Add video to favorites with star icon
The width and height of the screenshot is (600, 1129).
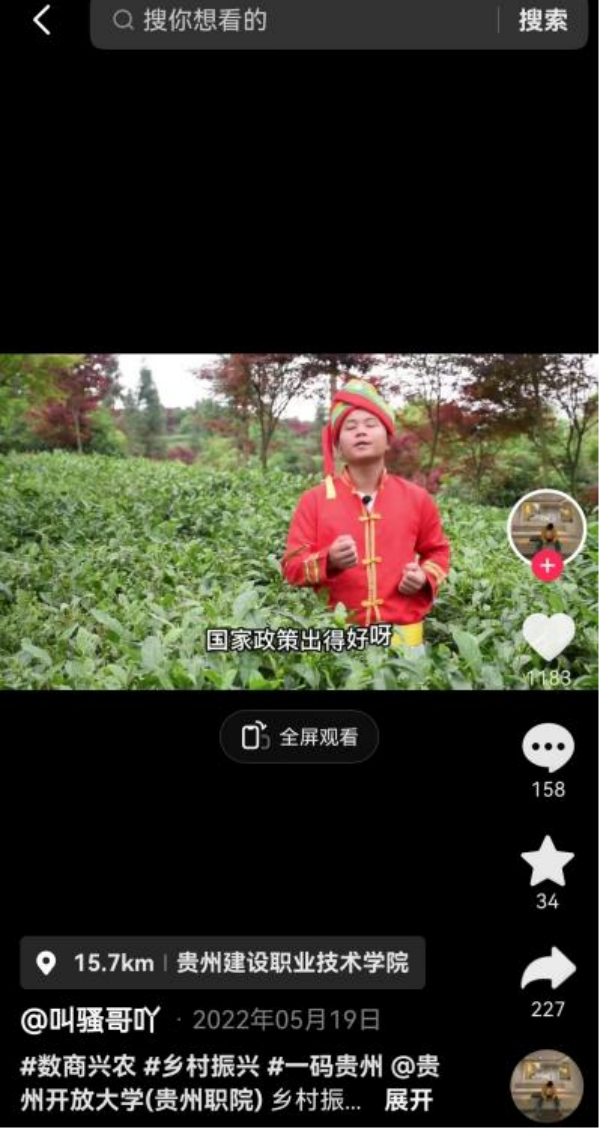548,861
